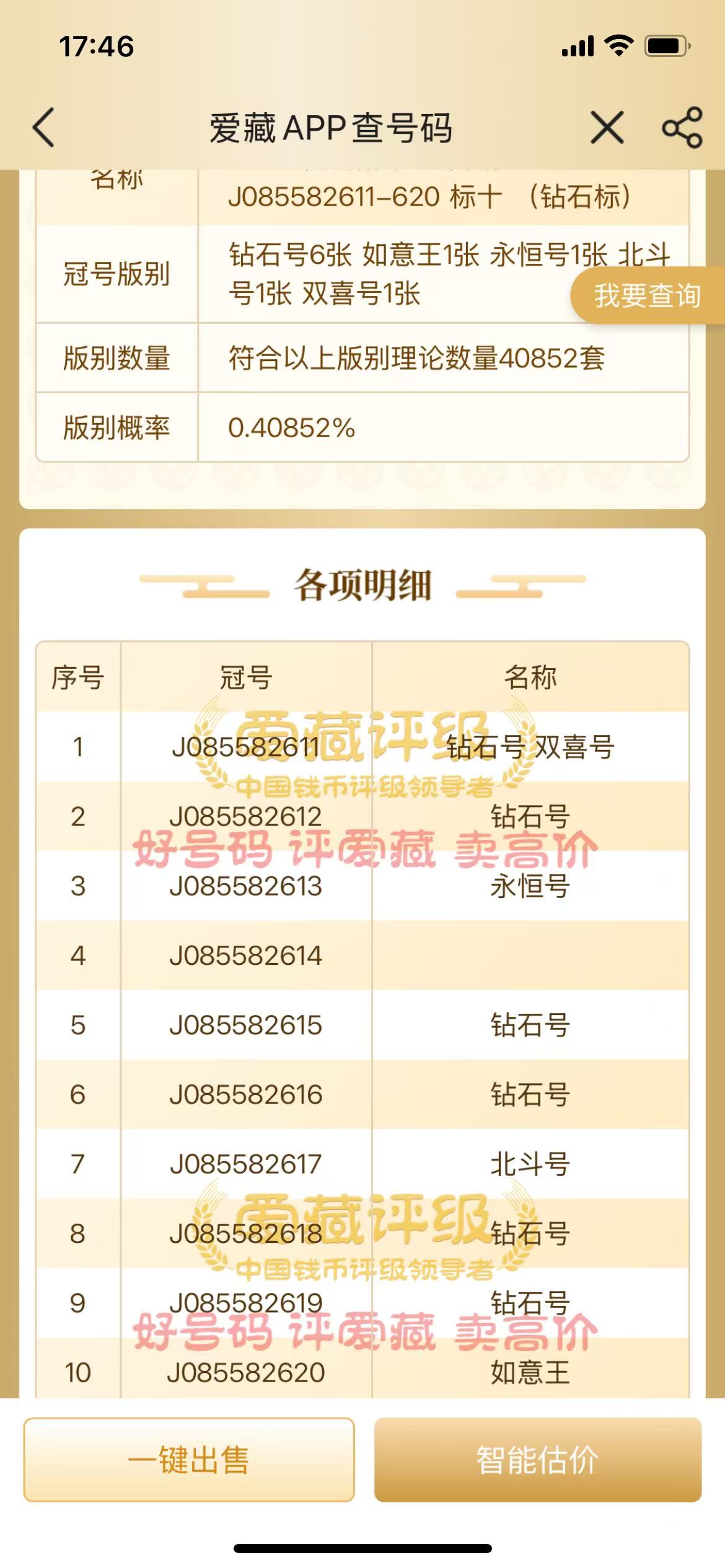Tap 一键出售 to sell the notes
Viewport: 725px width, 1568px height.
pyautogui.click(x=189, y=1460)
